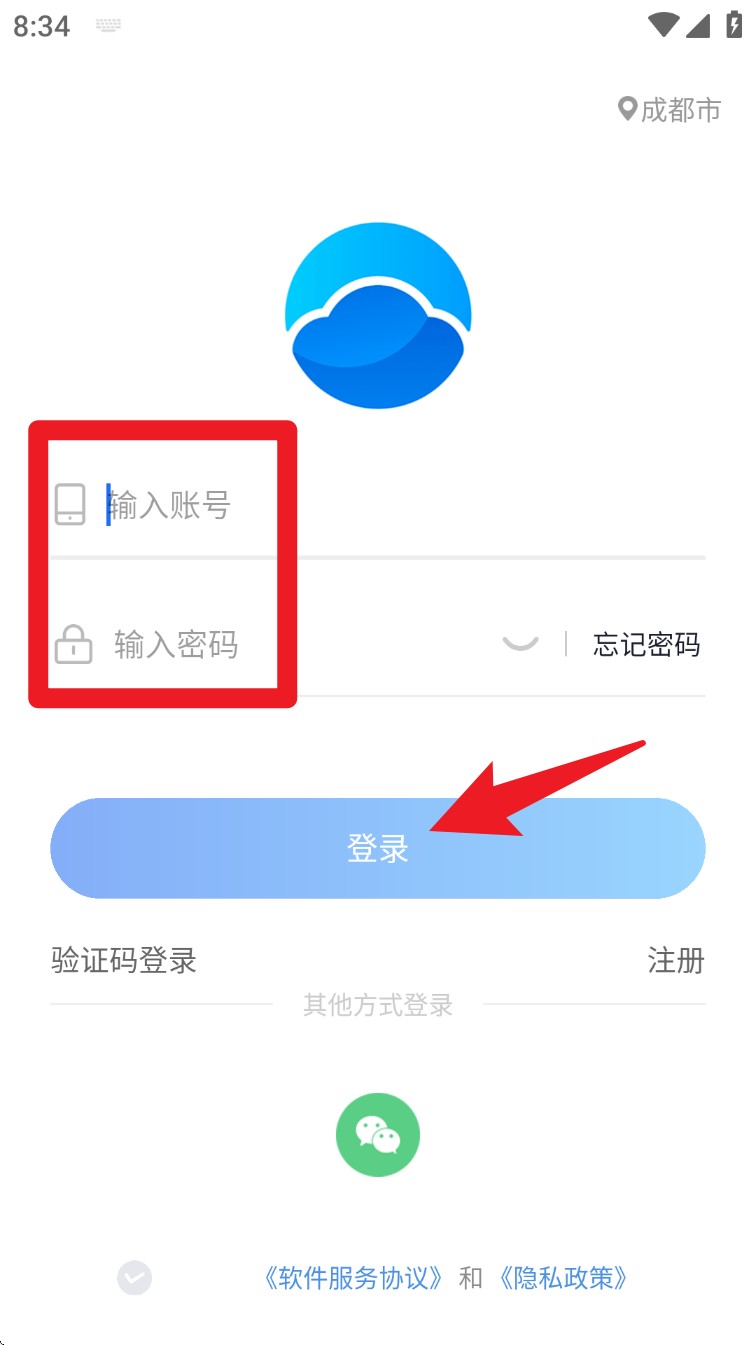Switch to 验证码登录 login
Screen dimensions: 756x1345
(124, 961)
